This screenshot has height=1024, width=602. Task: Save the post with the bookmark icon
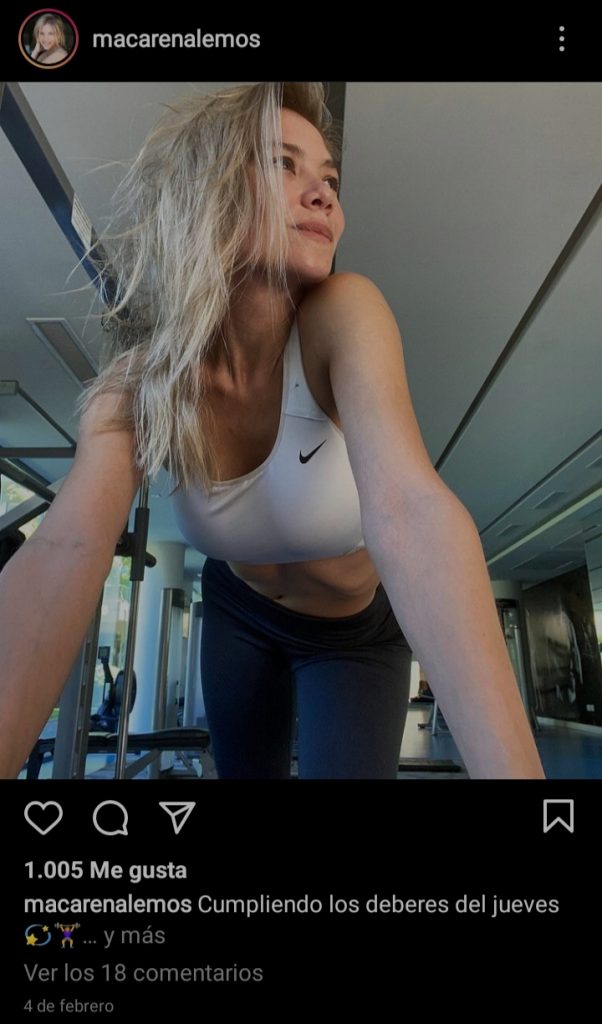point(558,816)
